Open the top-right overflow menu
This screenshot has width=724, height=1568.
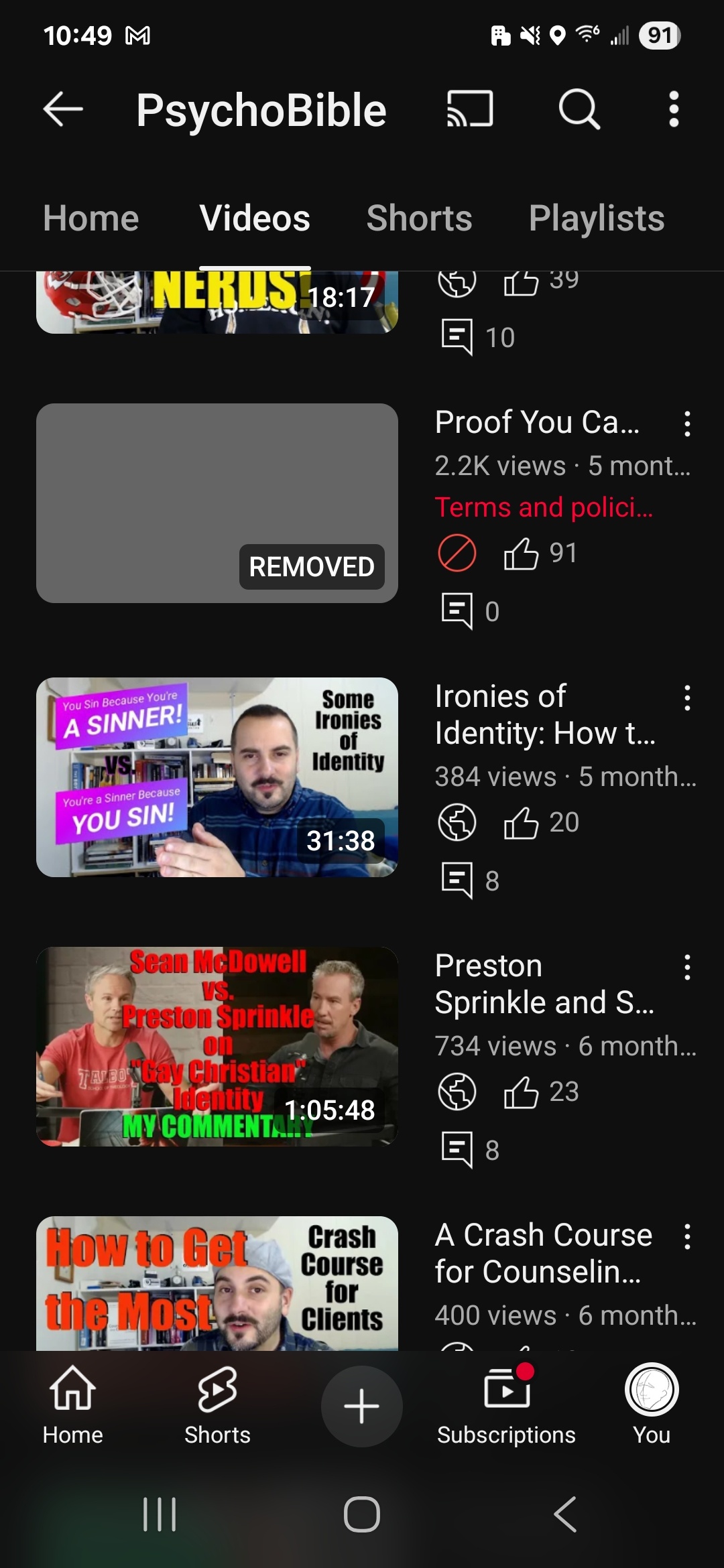point(674,109)
